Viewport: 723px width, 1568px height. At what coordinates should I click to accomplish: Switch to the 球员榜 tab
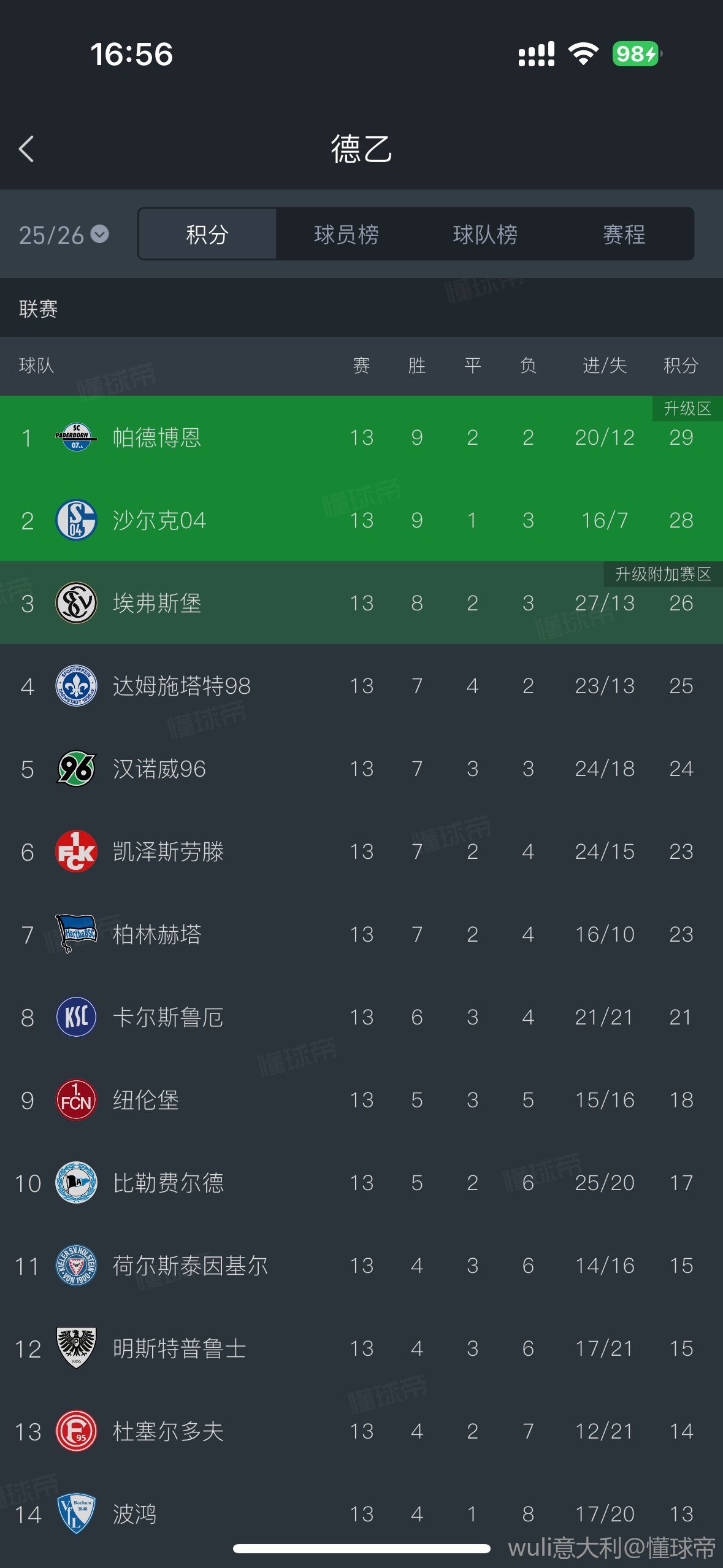[x=346, y=234]
